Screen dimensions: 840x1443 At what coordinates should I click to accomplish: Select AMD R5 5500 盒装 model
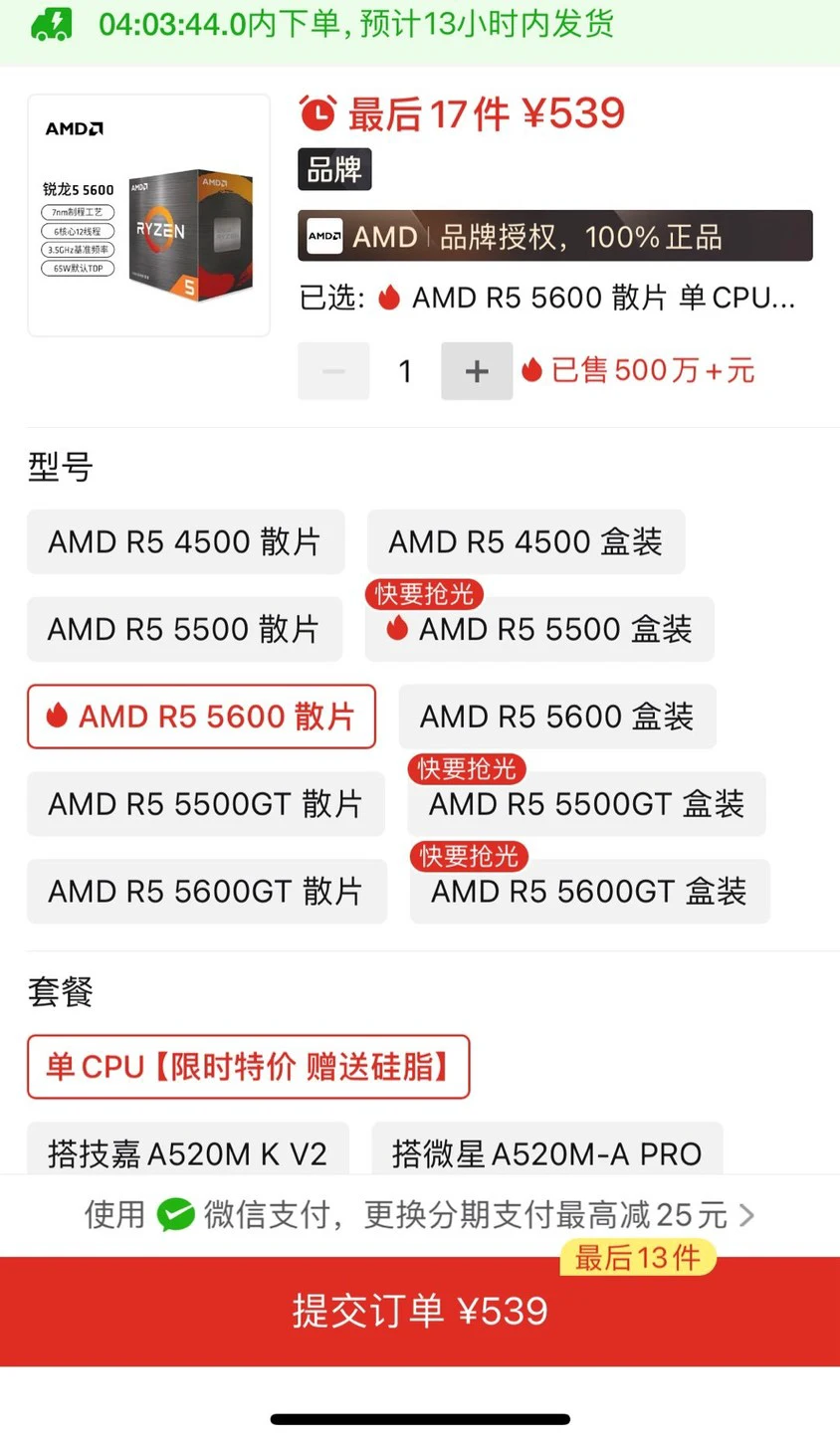[539, 629]
